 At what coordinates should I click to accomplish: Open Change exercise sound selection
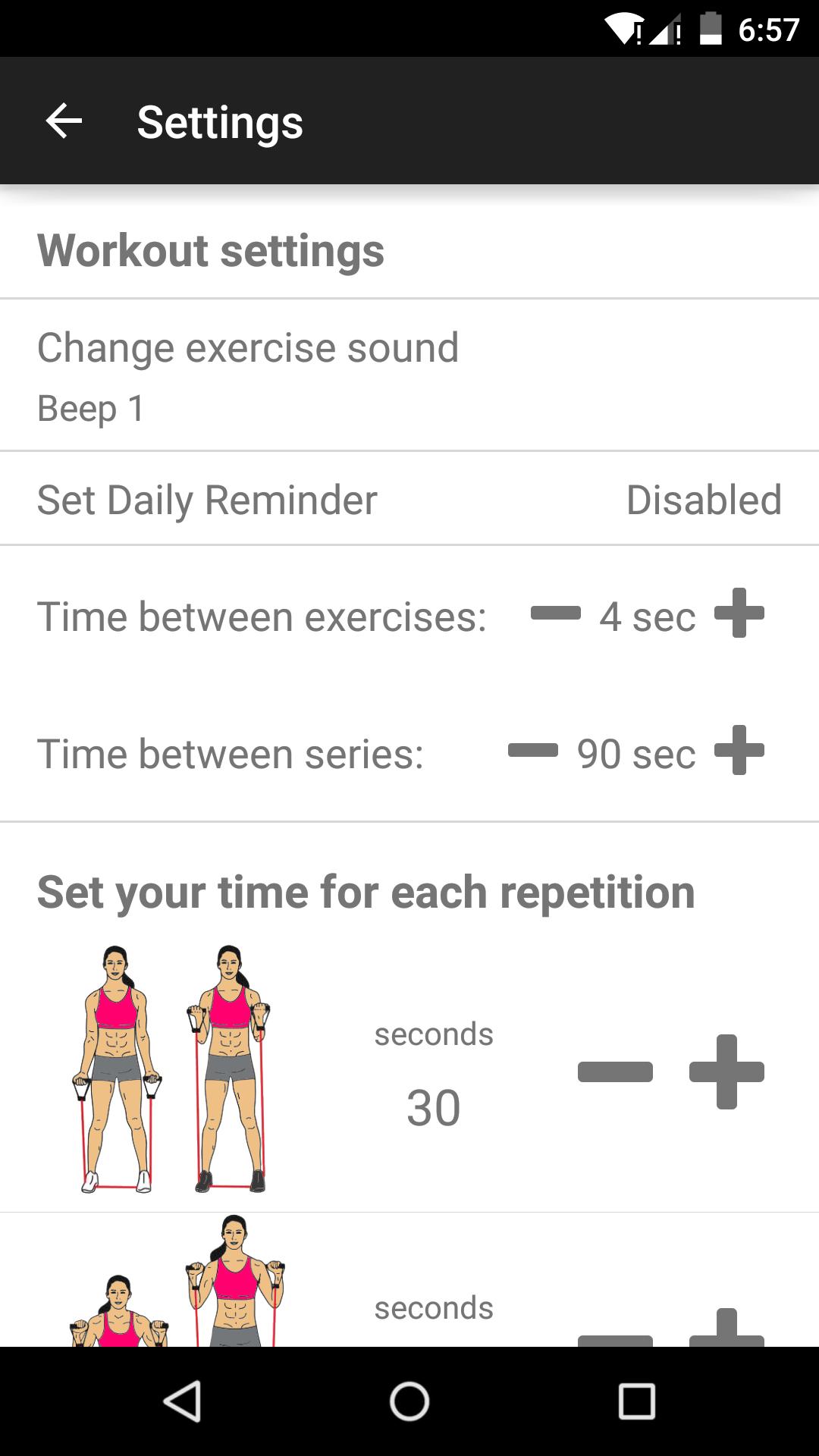pyautogui.click(x=246, y=347)
